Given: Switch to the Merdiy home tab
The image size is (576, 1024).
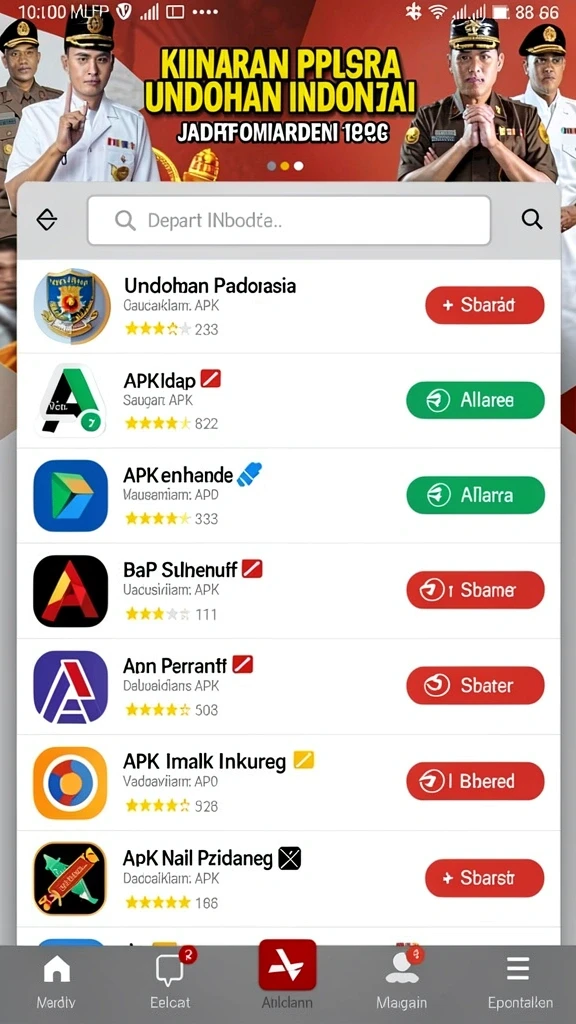Looking at the screenshot, I should pyautogui.click(x=57, y=982).
